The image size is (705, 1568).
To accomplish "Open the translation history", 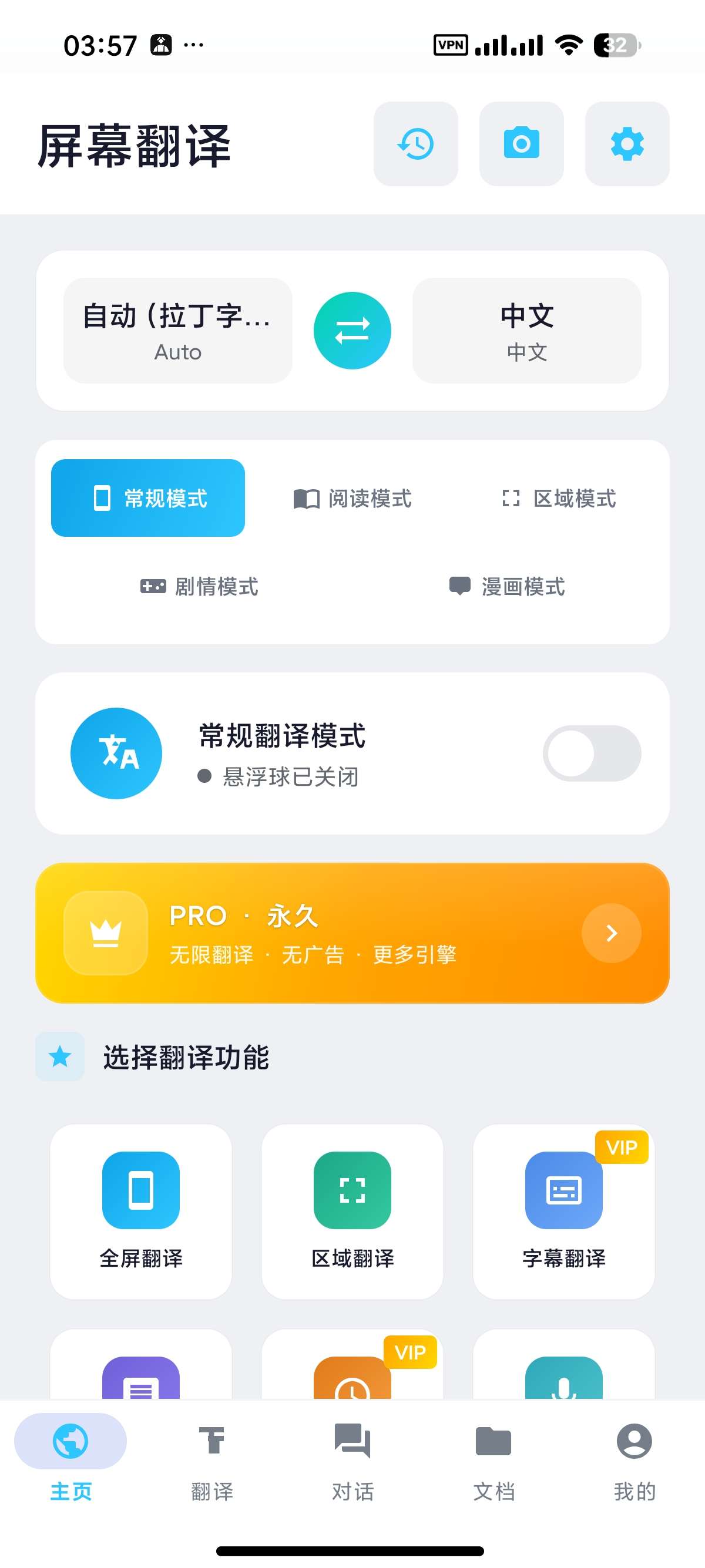I will pyautogui.click(x=416, y=144).
